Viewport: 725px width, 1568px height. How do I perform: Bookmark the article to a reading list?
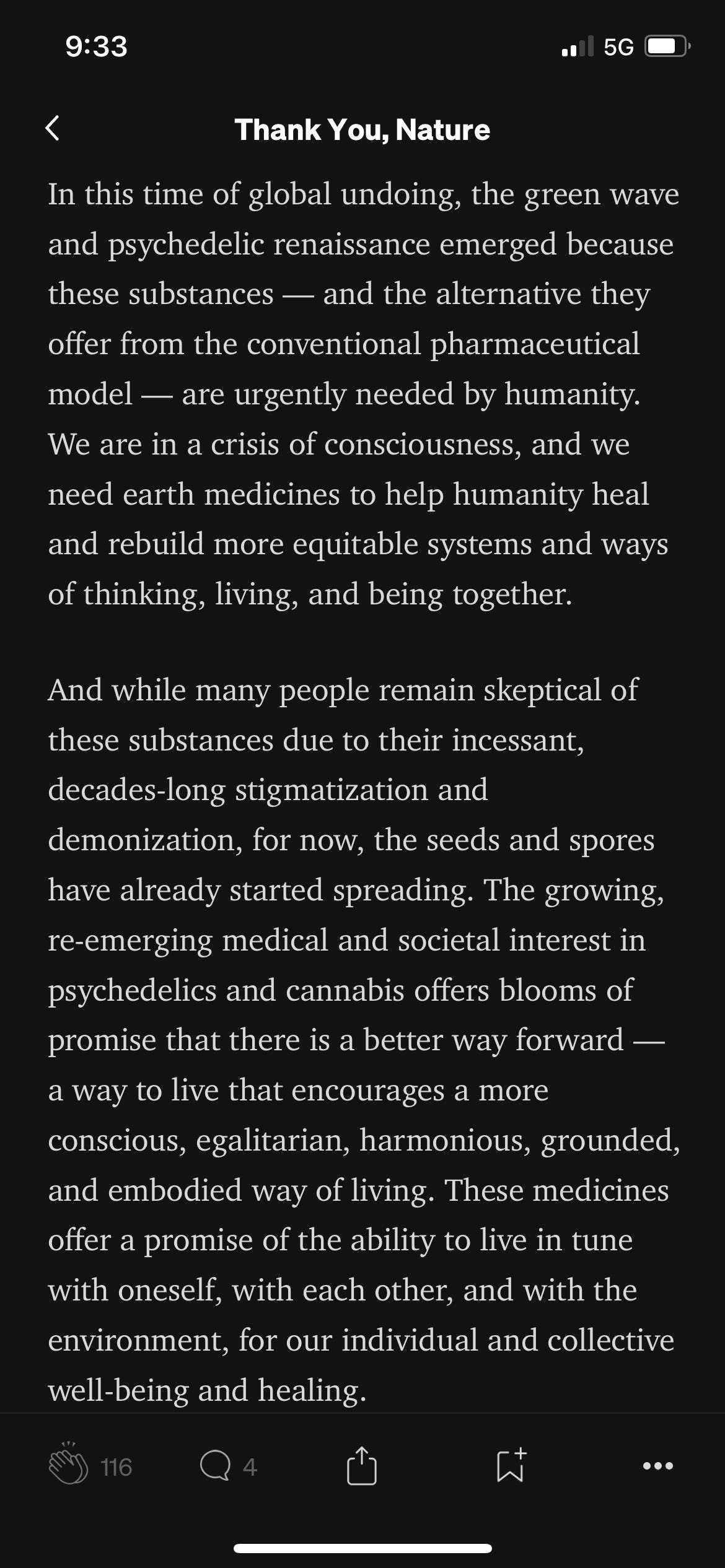pos(511,1465)
